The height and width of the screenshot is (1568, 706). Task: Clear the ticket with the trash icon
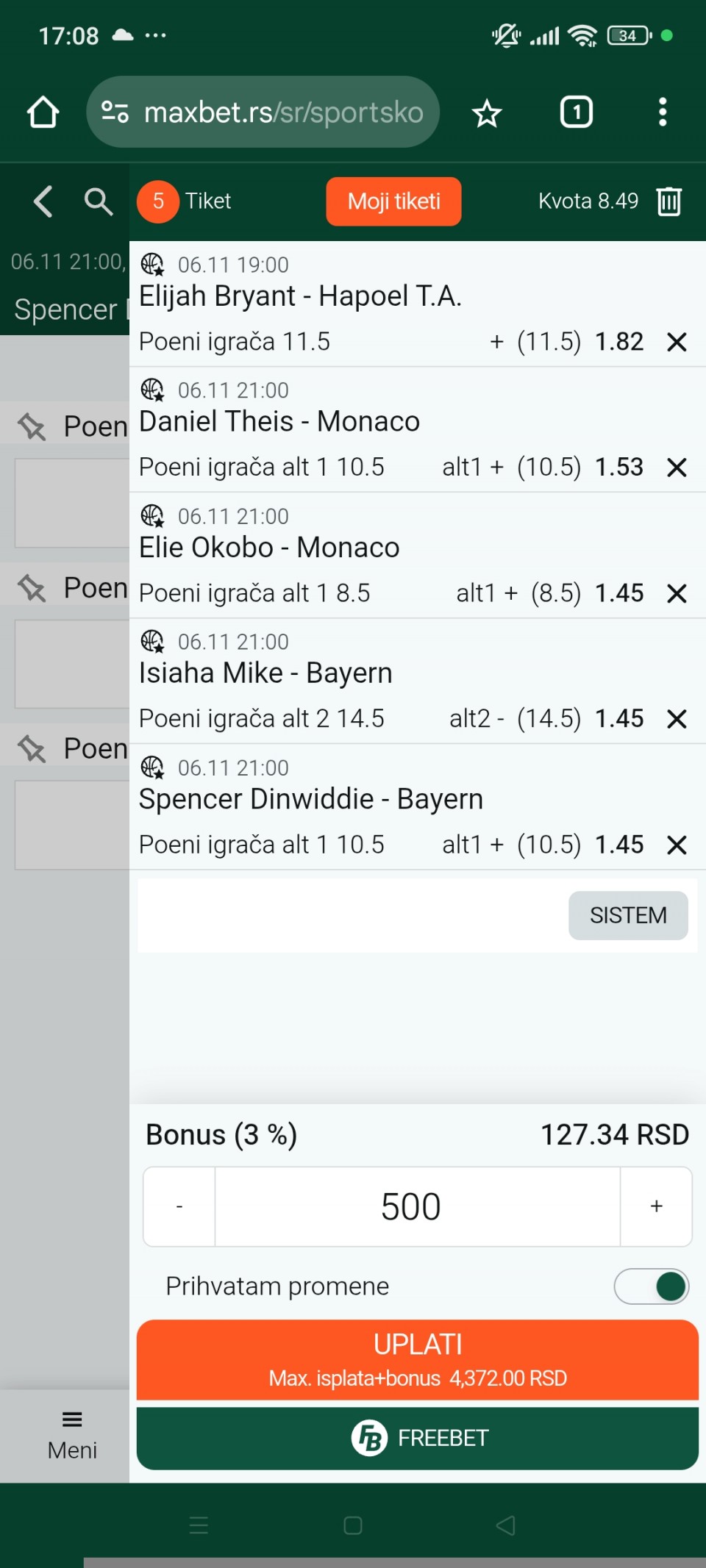tap(668, 201)
